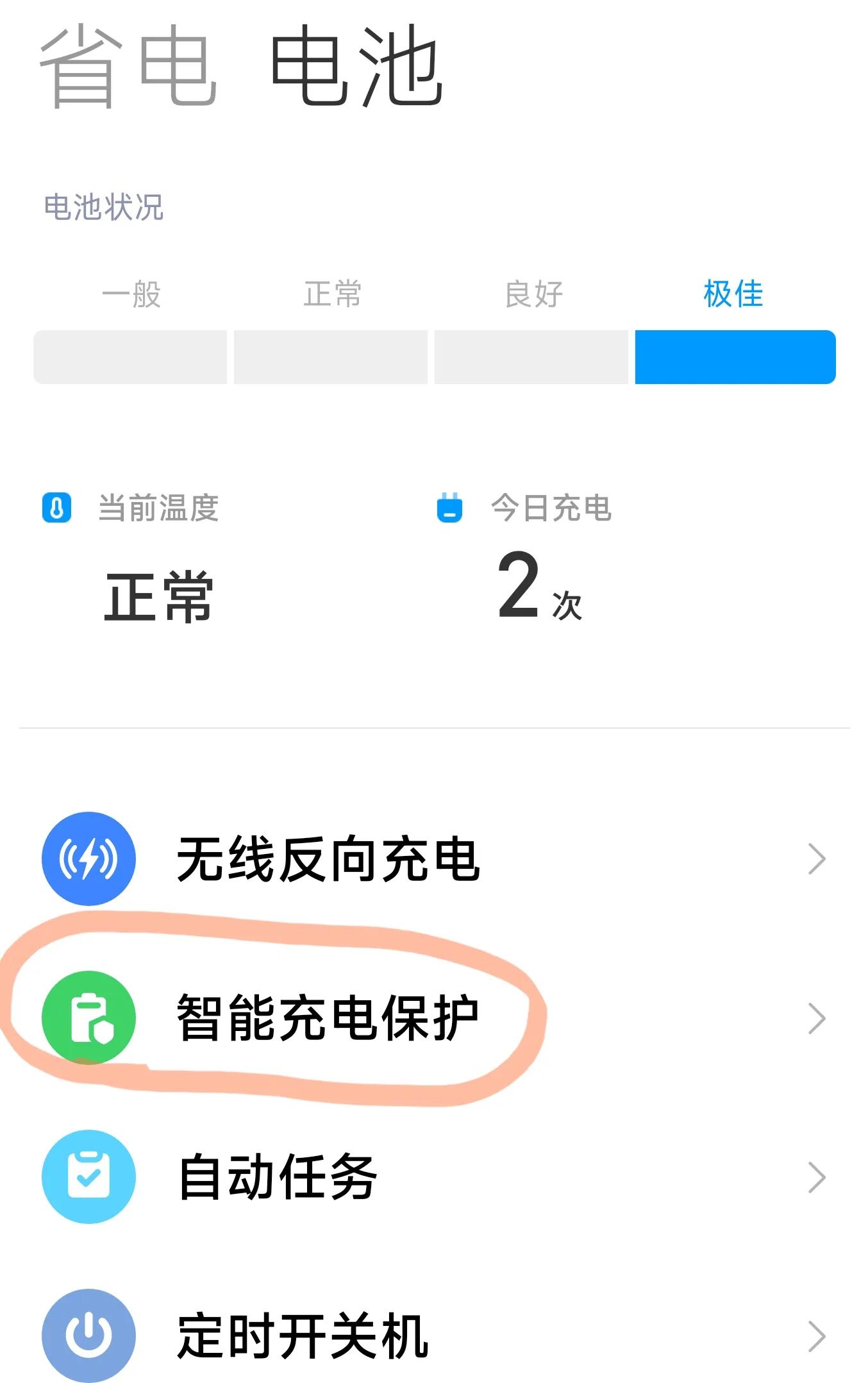Click the today's charging plug icon
Screen dimensions: 868x1383
[449, 507]
